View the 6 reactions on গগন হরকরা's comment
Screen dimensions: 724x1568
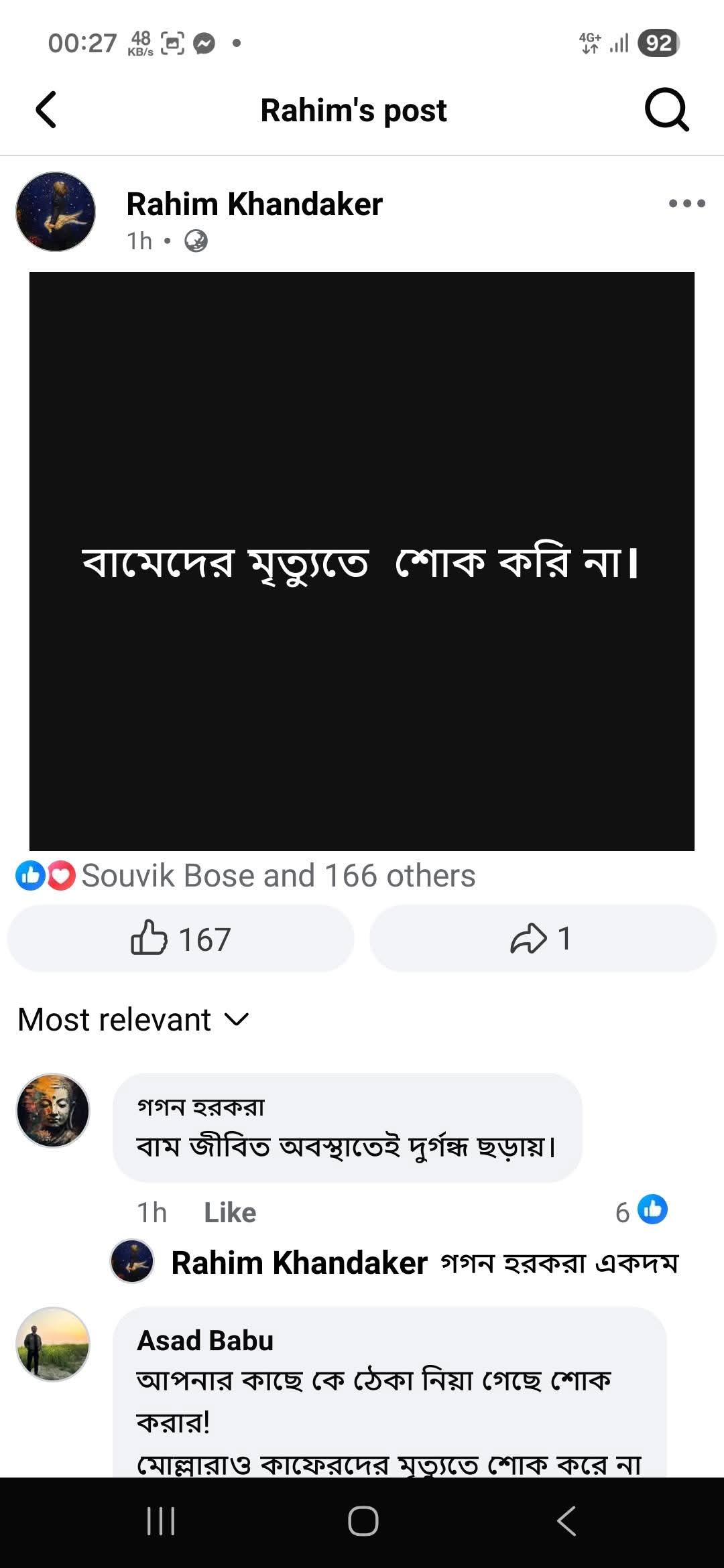click(641, 1211)
